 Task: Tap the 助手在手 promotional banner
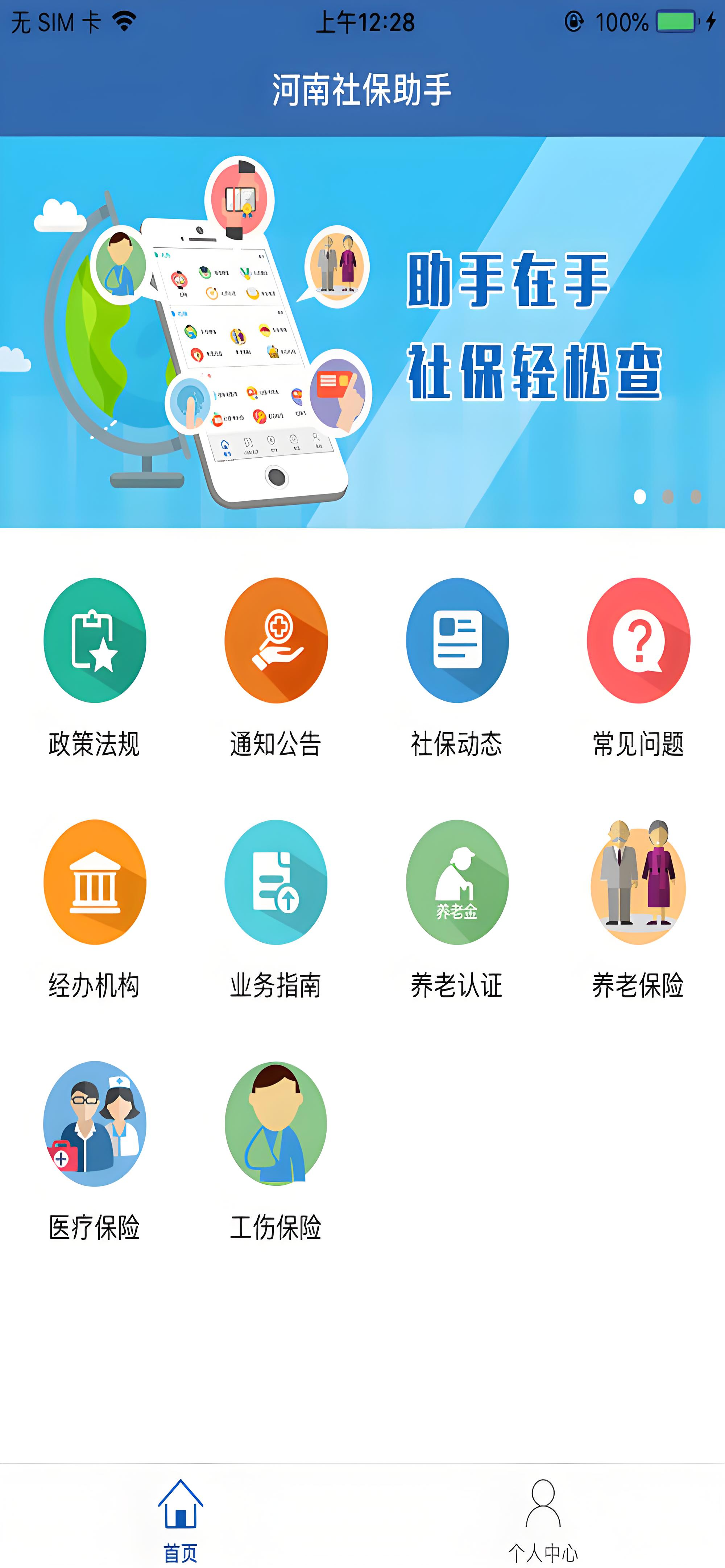362,332
